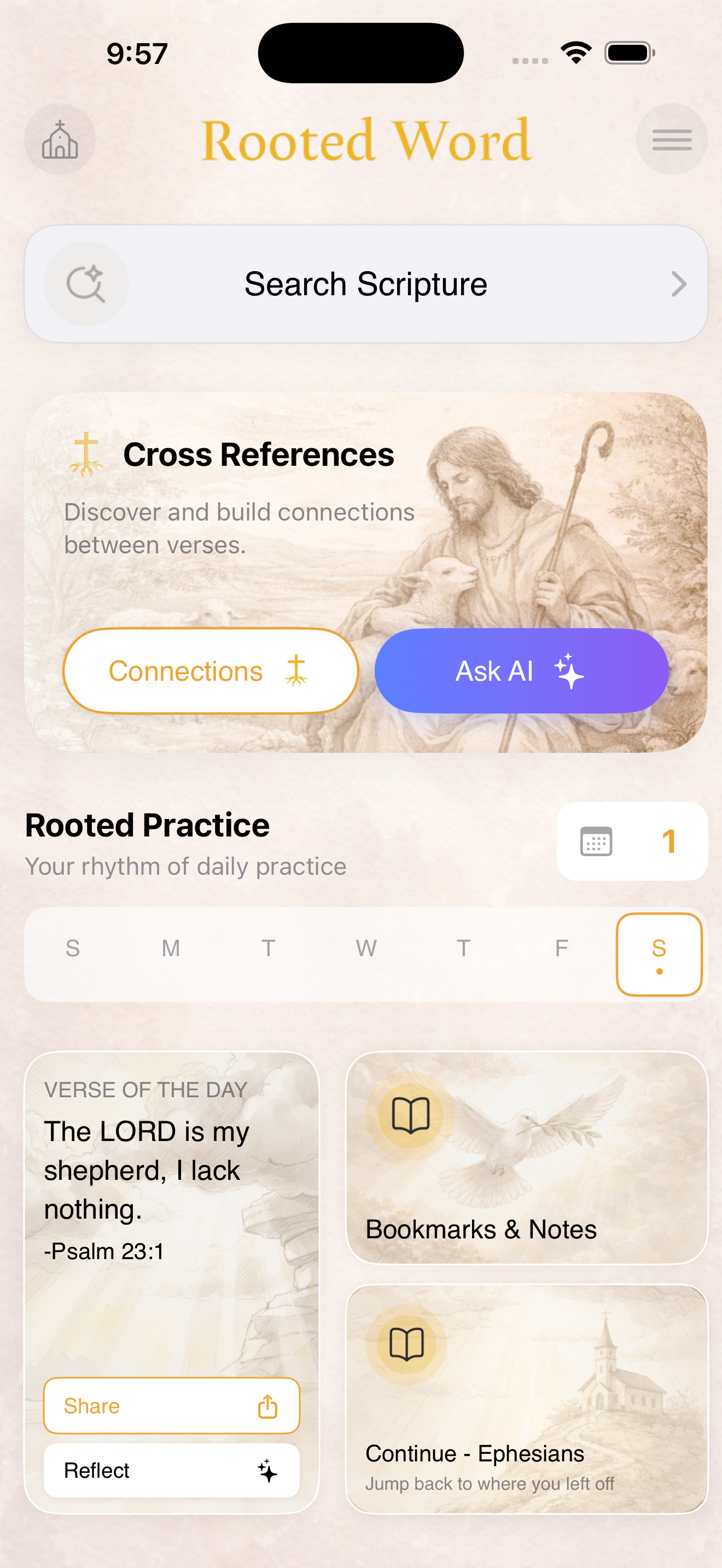
Task: Share the verse of the day
Action: [171, 1406]
